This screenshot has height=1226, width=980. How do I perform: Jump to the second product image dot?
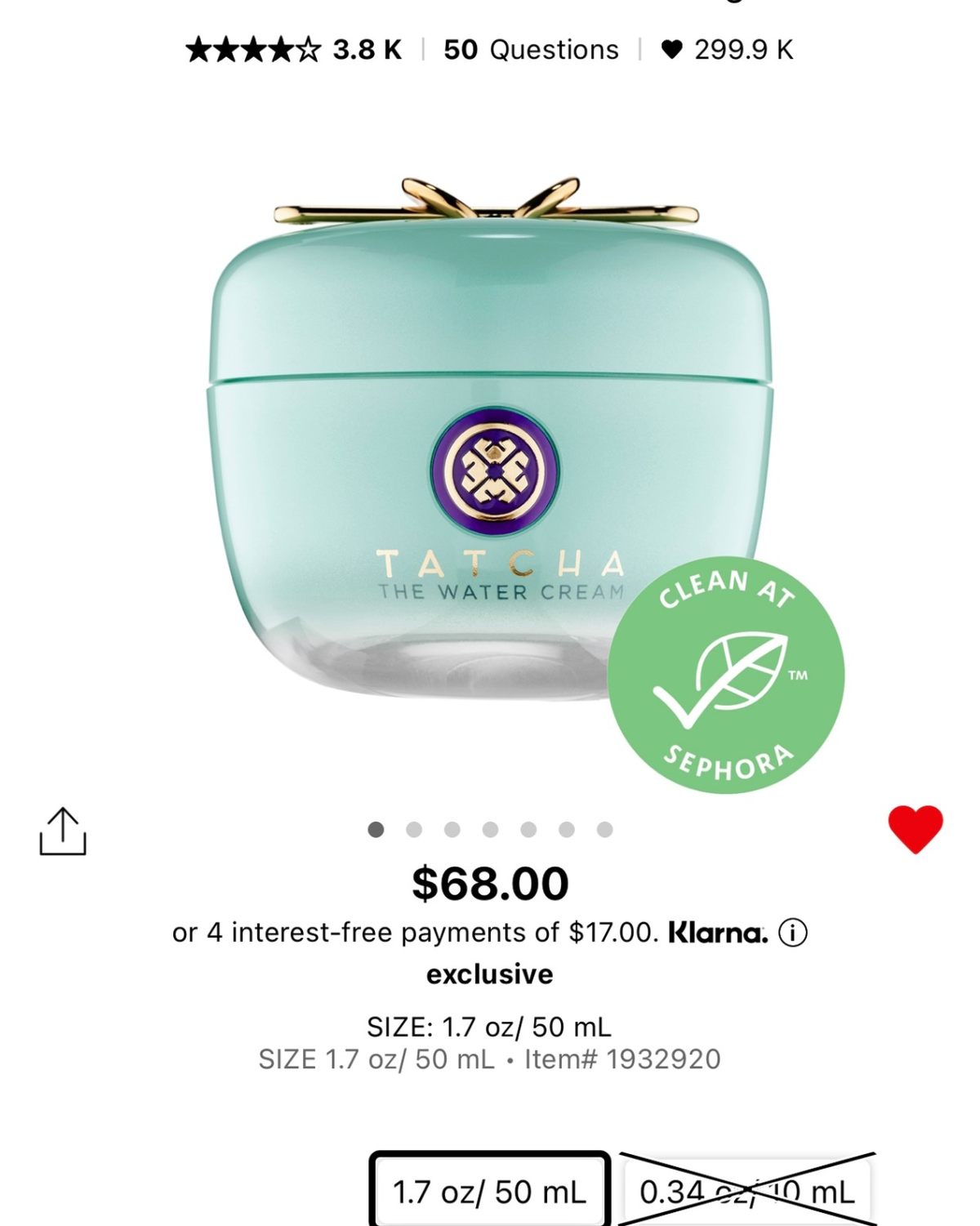414,830
